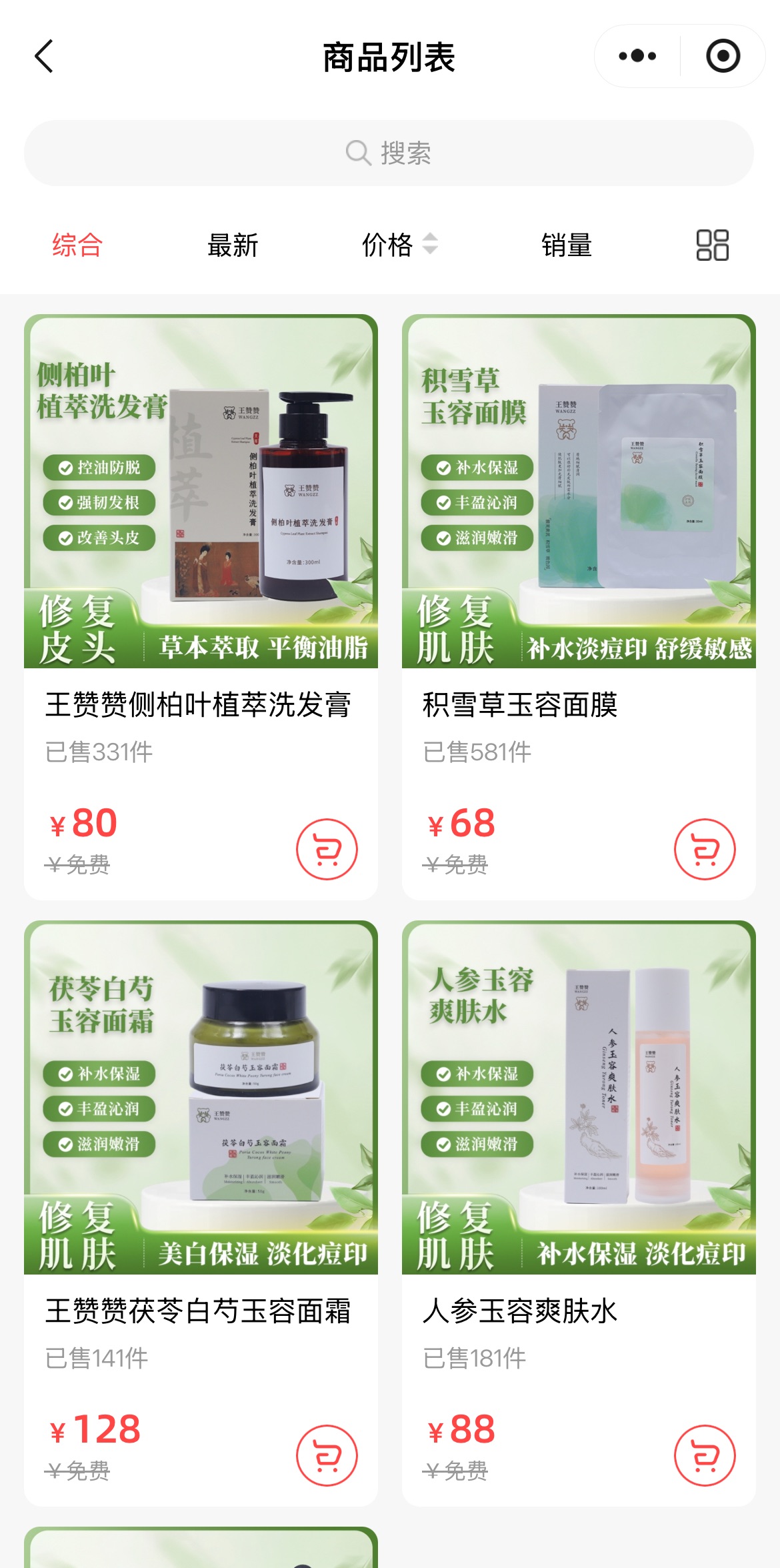The width and height of the screenshot is (780, 1568).
Task: Open the mini program more menu
Action: point(637,56)
